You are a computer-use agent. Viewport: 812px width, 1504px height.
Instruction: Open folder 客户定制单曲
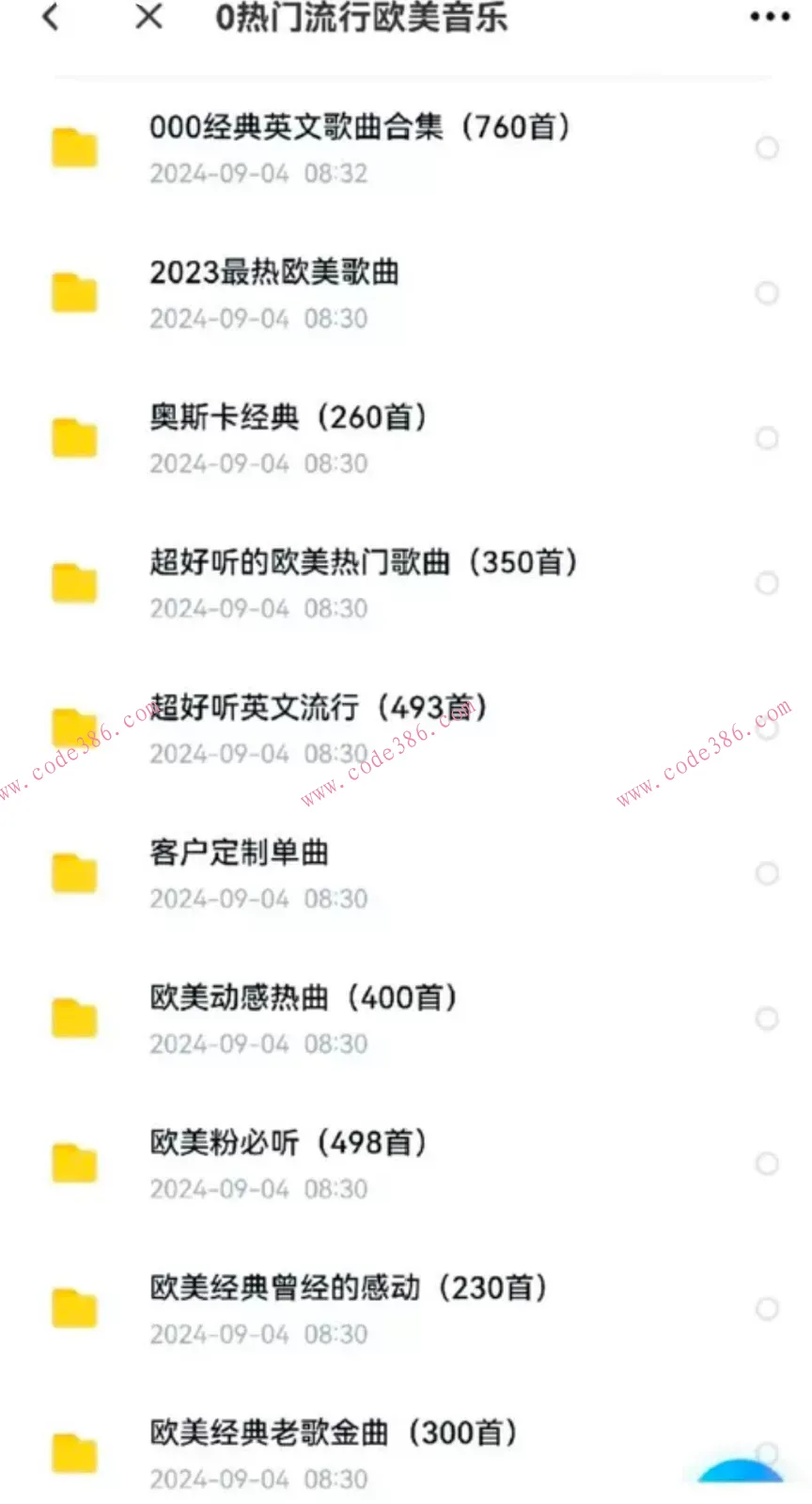click(241, 853)
